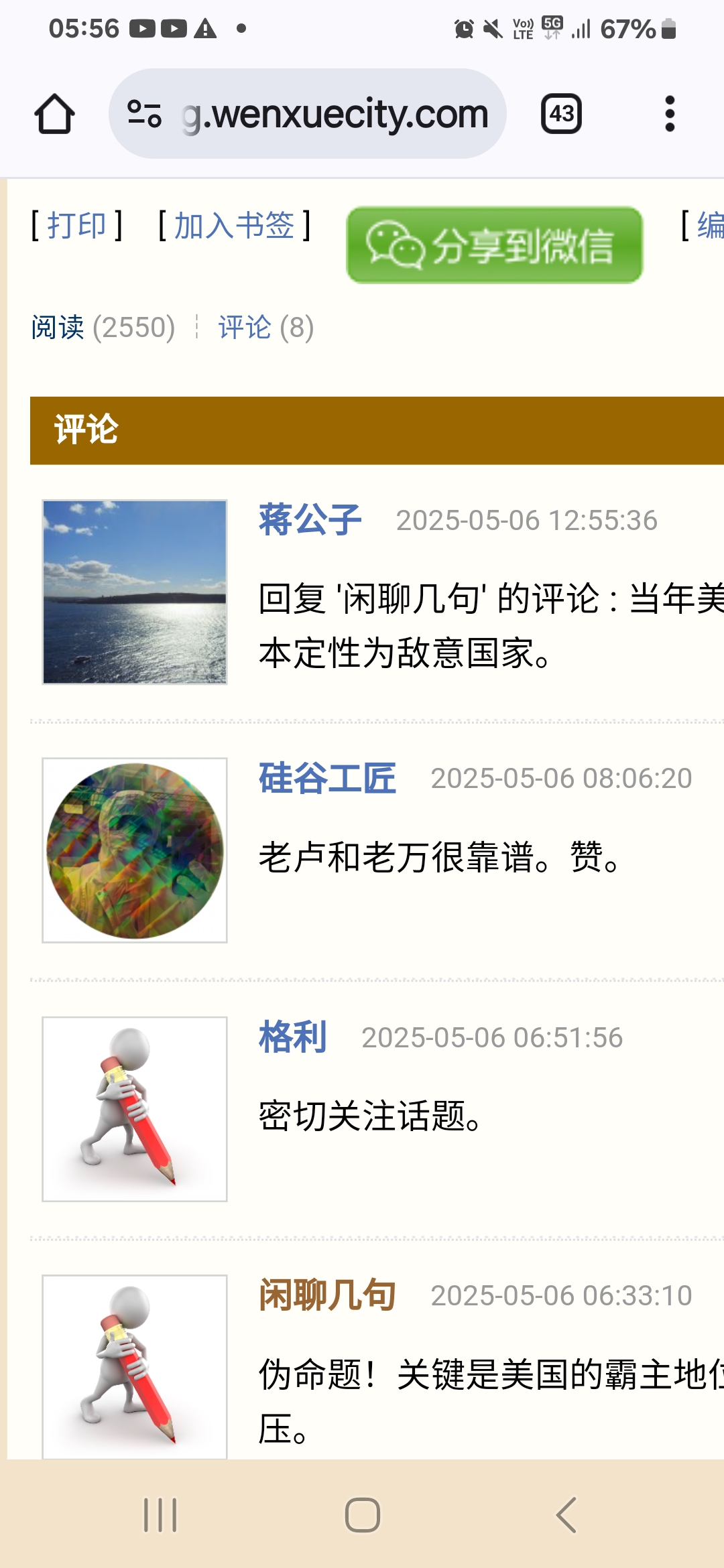View the profile of commenter 蒋公子
Image resolution: width=724 pixels, height=1568 pixels.
[310, 520]
